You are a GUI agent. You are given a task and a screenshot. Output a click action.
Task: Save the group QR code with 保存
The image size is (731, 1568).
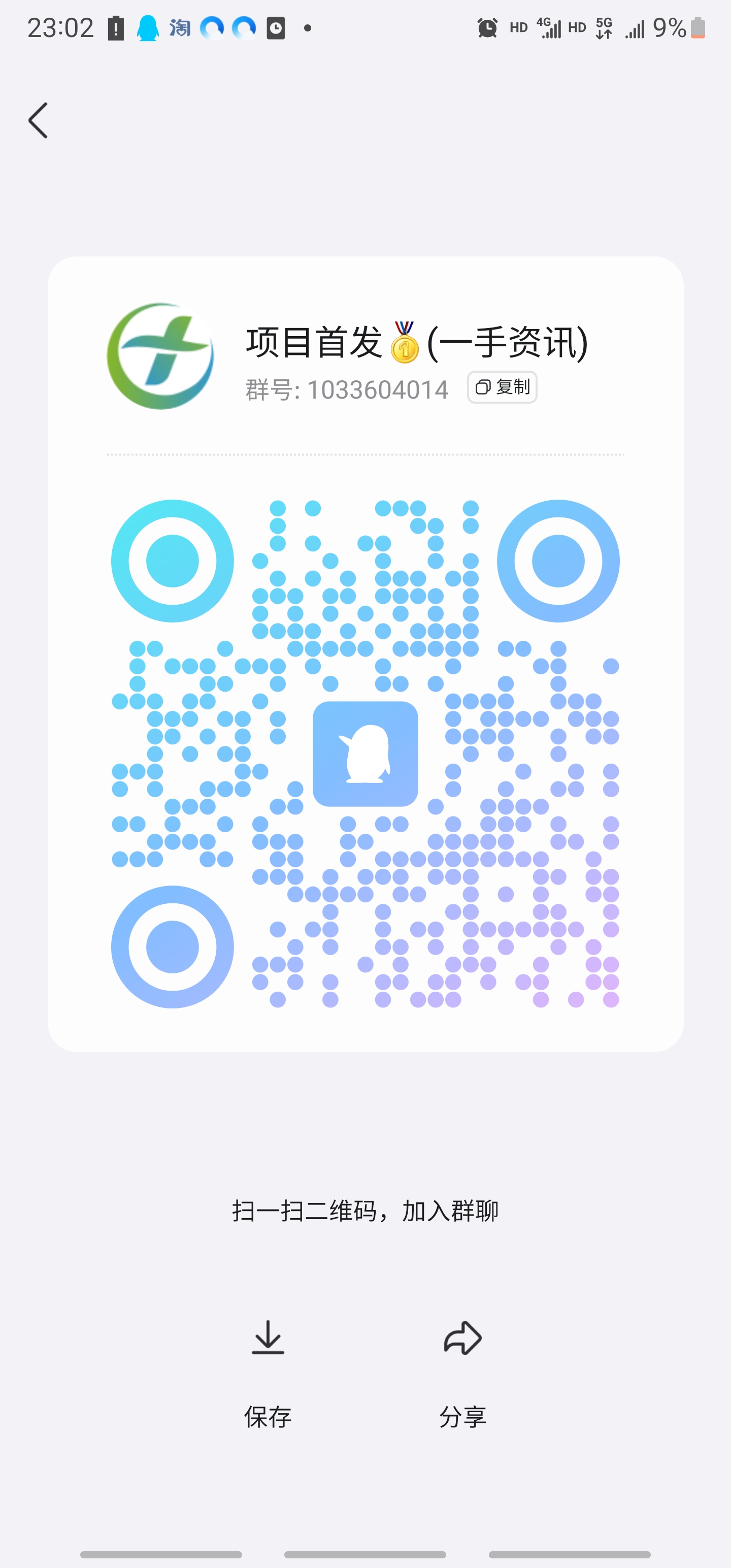[268, 1373]
